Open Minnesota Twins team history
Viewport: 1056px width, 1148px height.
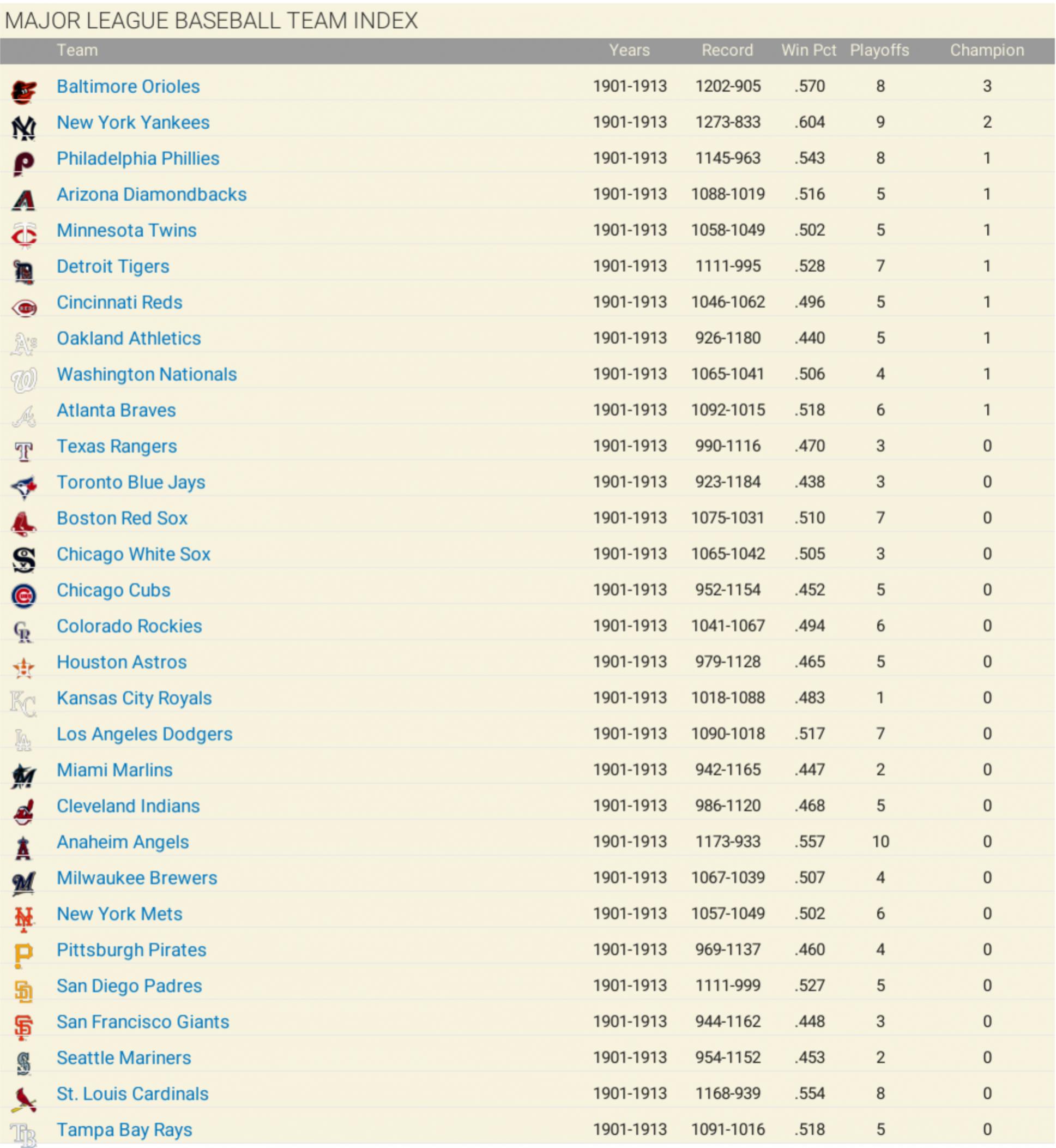(126, 230)
